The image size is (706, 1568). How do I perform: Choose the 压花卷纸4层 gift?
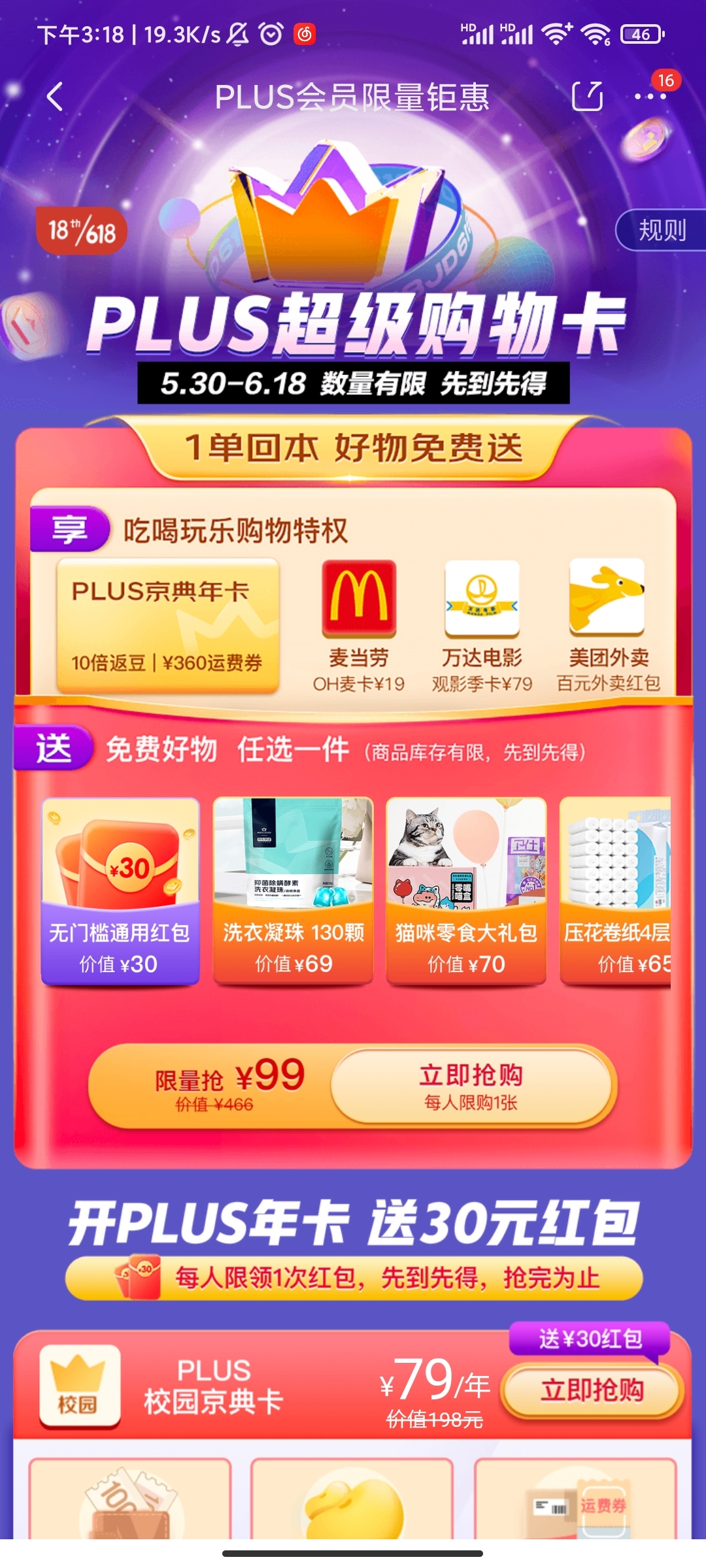pos(616,891)
